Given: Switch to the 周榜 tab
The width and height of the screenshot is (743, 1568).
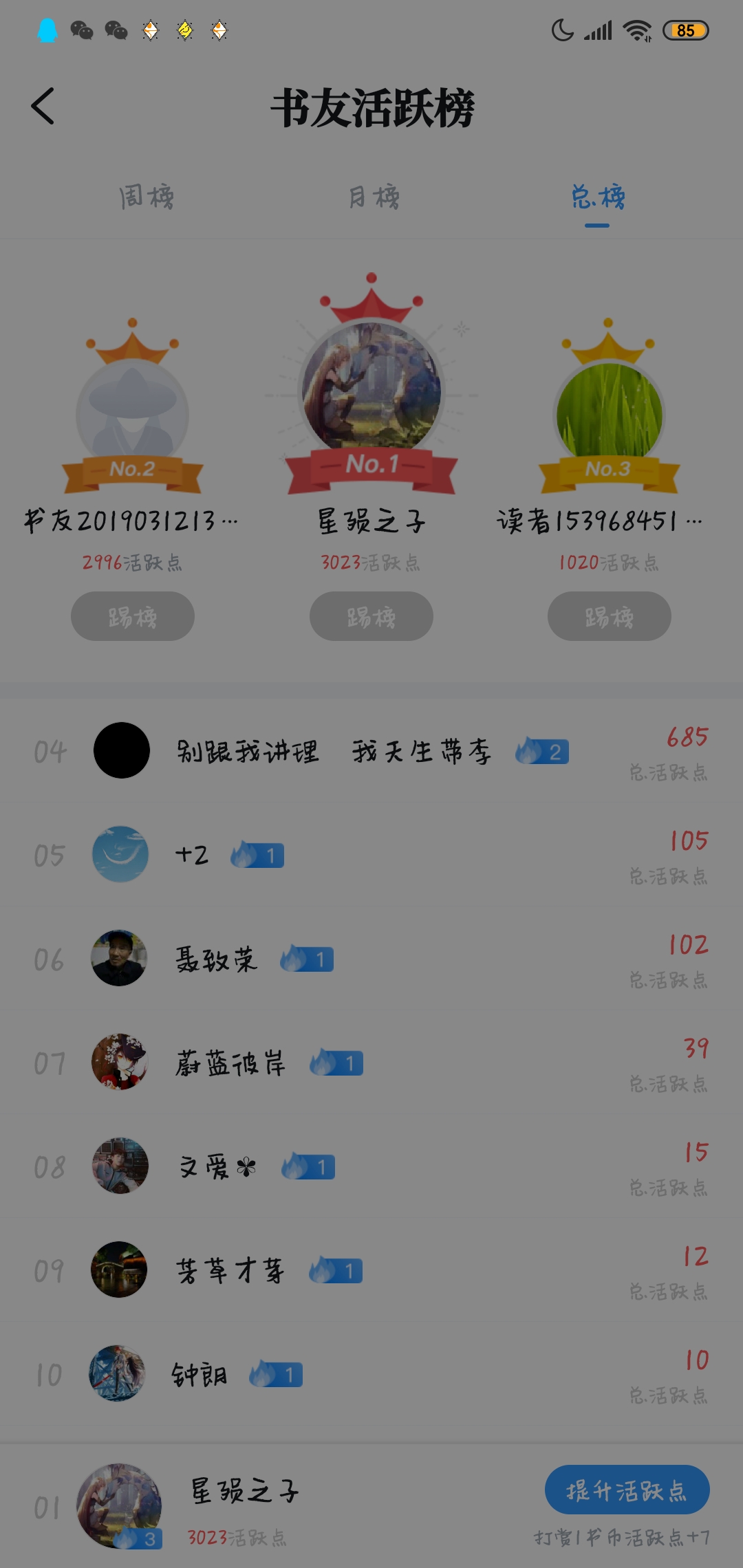Looking at the screenshot, I should pos(146,197).
